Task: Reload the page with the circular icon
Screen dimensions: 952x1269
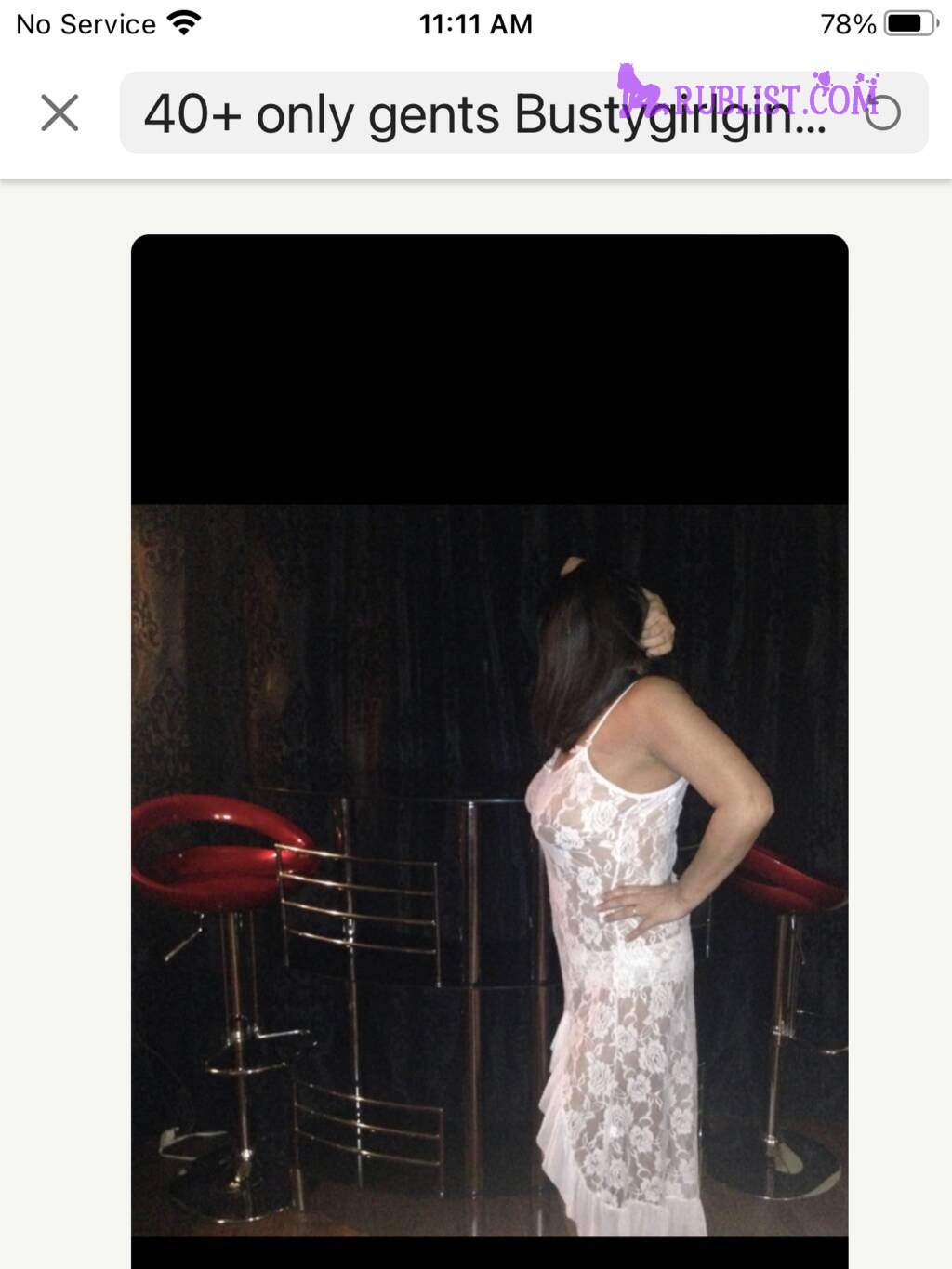Action: click(x=883, y=113)
